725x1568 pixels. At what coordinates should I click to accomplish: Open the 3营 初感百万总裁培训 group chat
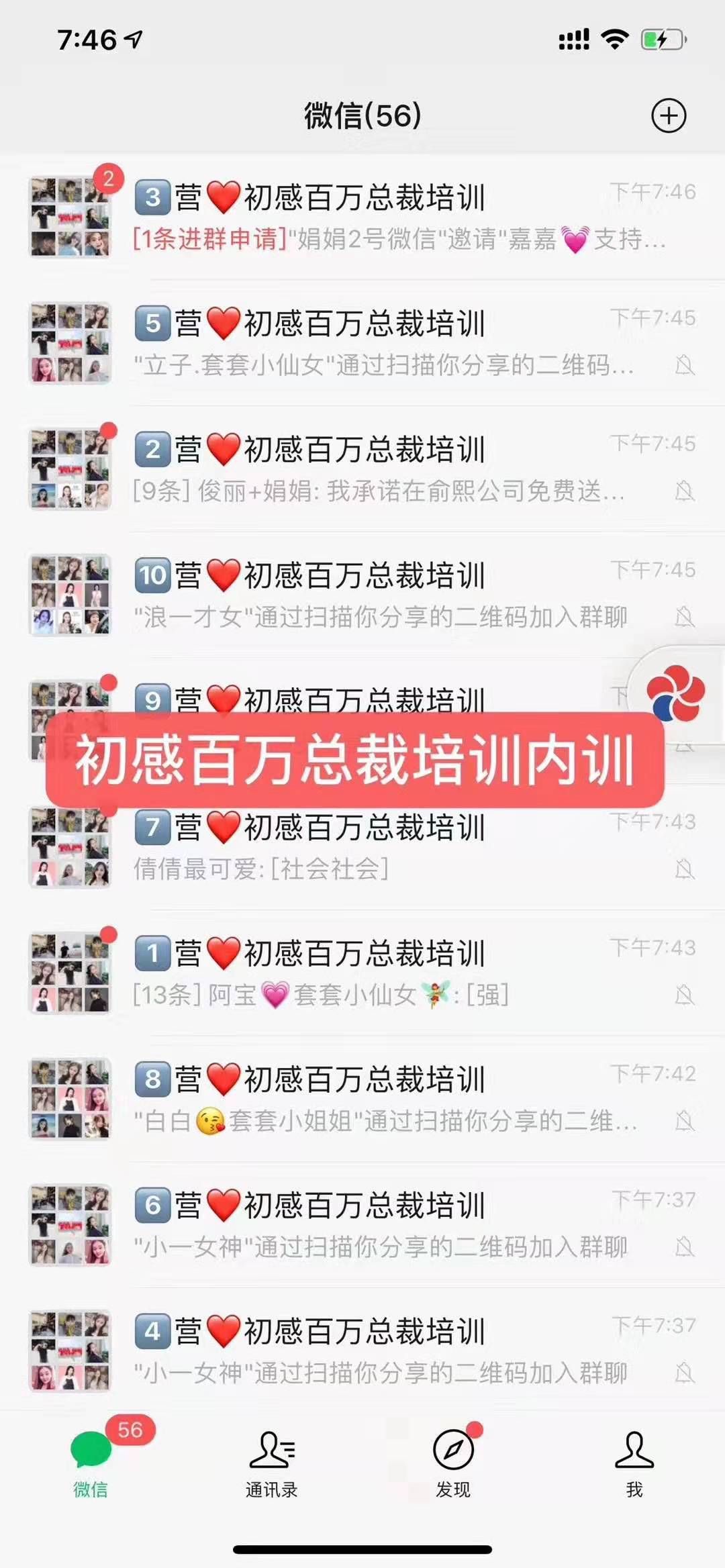point(362,217)
